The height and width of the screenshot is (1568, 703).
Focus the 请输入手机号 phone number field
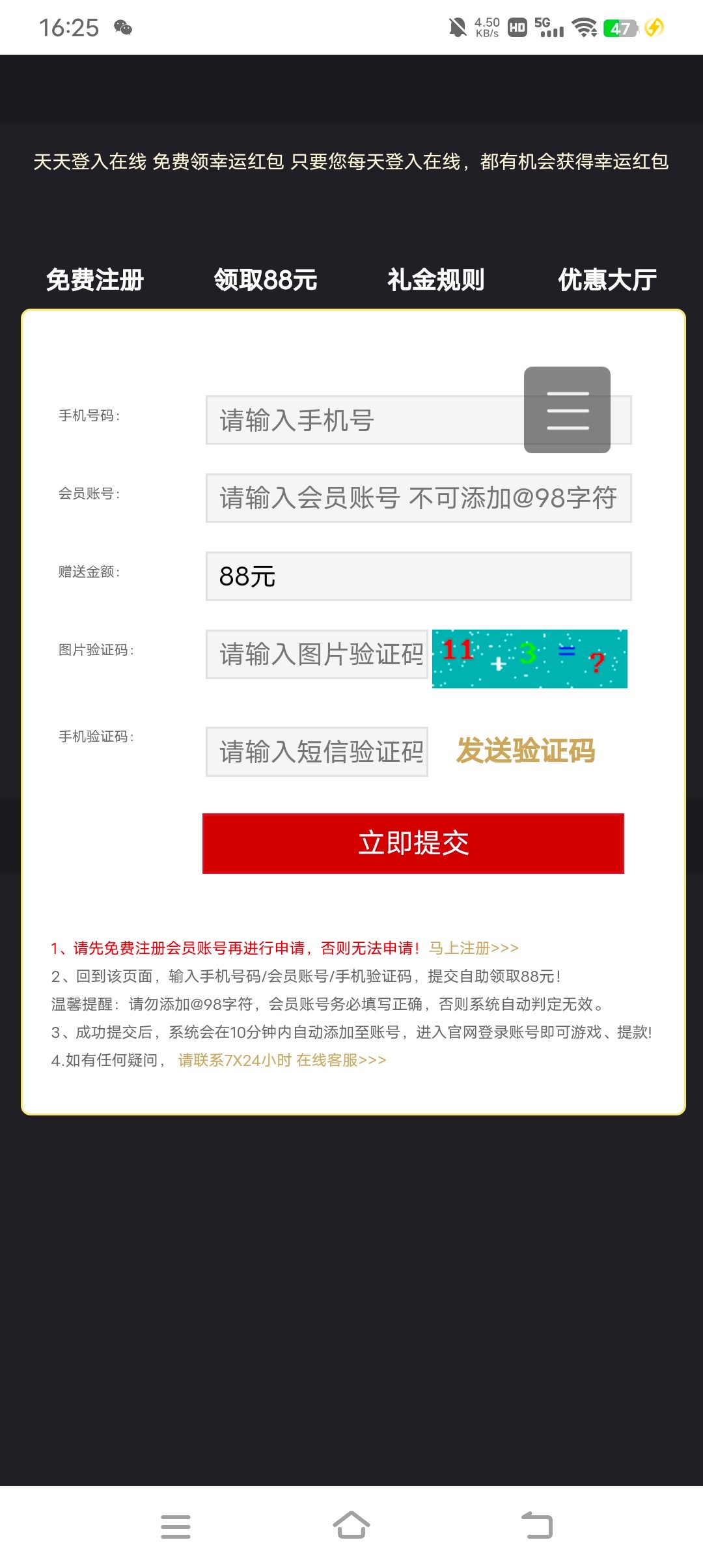pyautogui.click(x=365, y=420)
